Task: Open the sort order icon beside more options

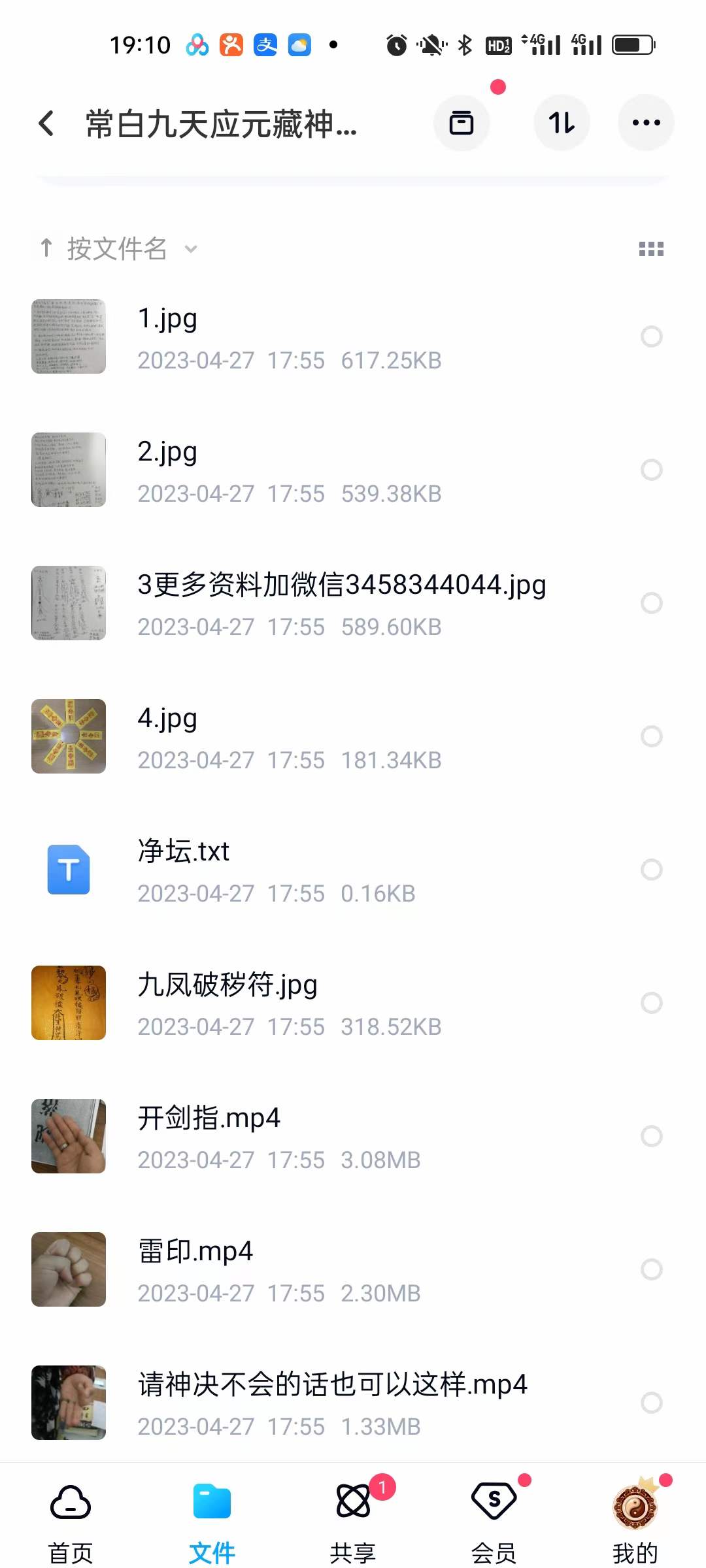Action: 562,122
